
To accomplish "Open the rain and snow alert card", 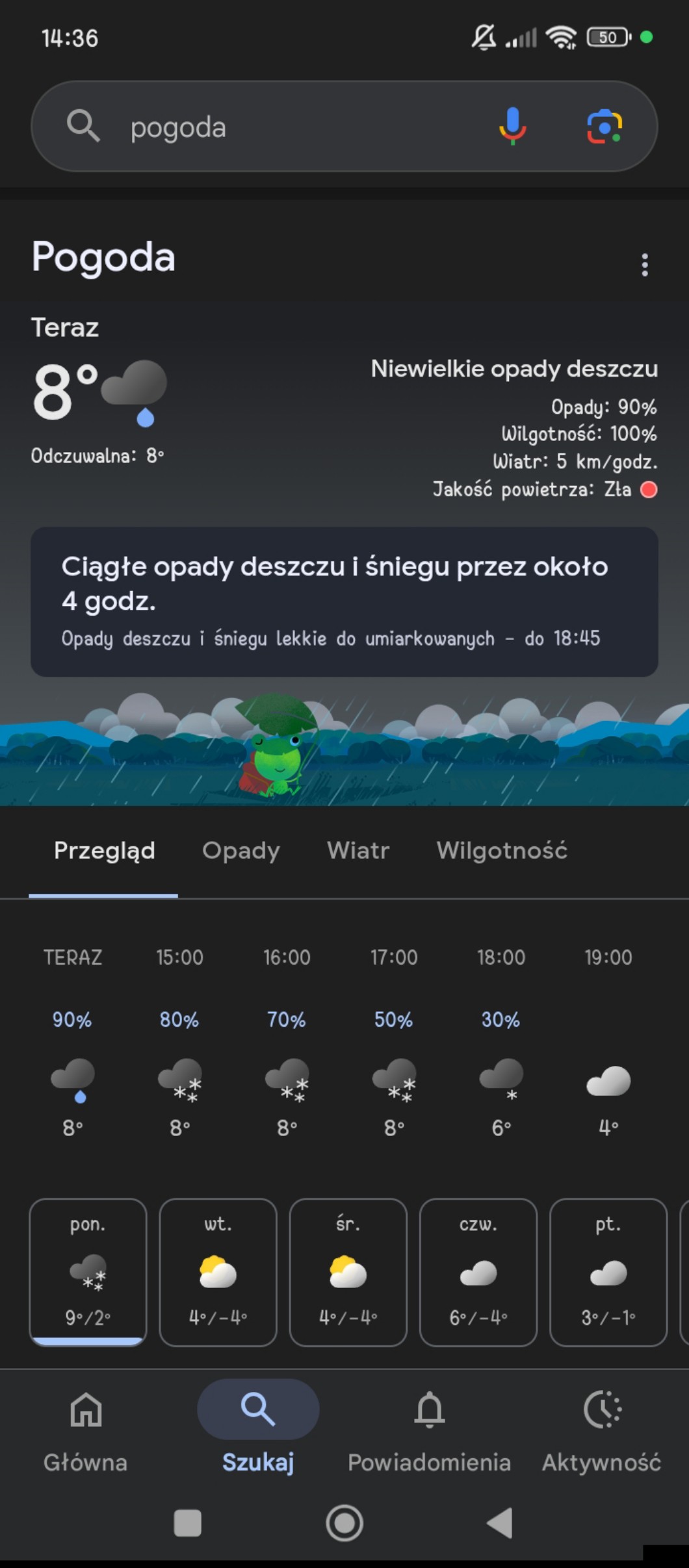I will [344, 601].
